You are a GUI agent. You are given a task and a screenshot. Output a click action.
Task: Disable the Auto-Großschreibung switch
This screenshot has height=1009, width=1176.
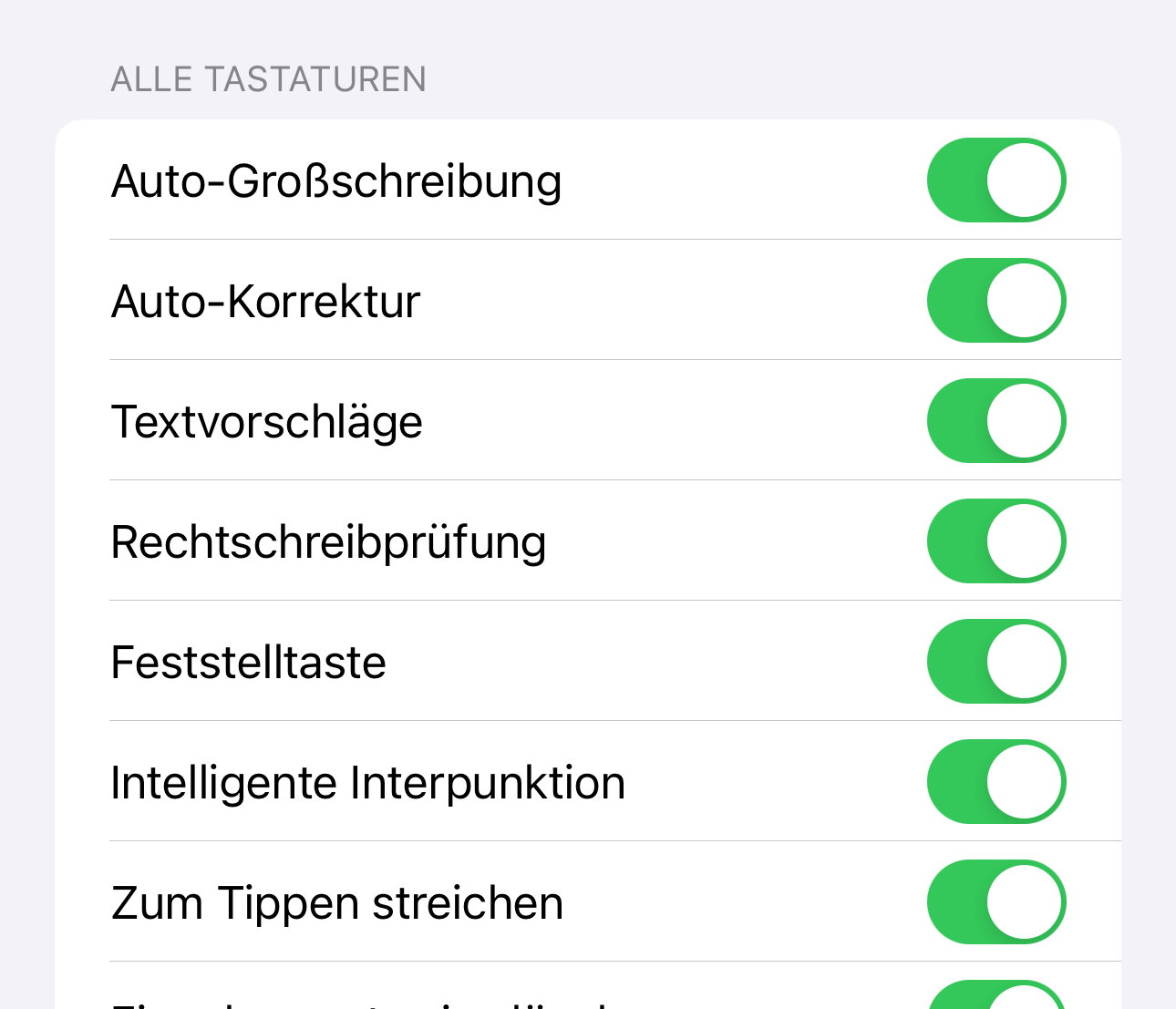click(x=996, y=180)
